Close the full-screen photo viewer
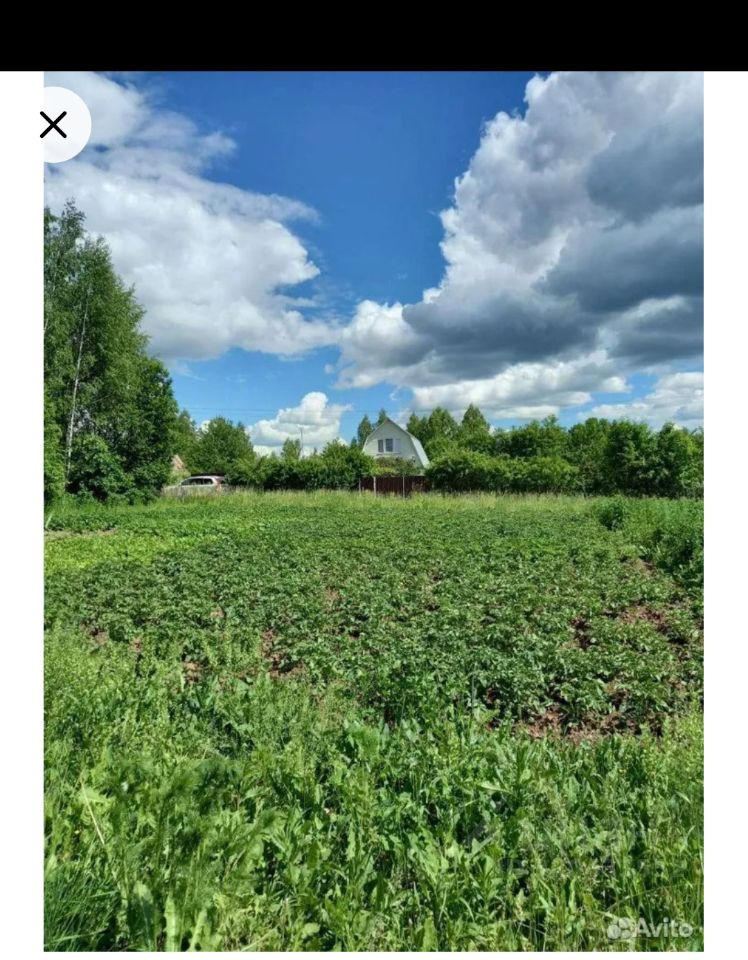 pyautogui.click(x=54, y=125)
